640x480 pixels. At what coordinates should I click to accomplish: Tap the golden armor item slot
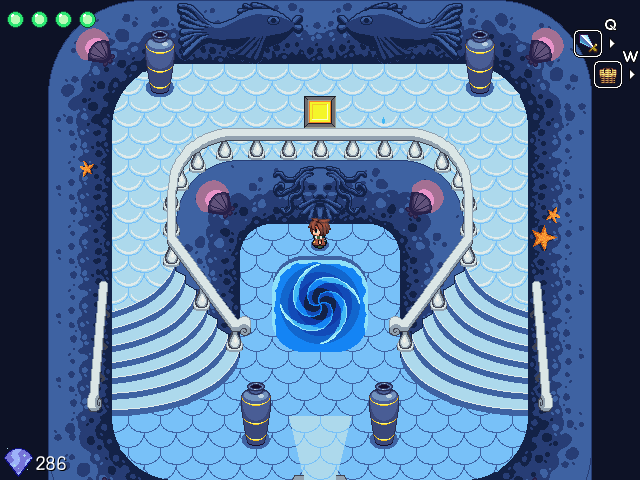click(607, 75)
